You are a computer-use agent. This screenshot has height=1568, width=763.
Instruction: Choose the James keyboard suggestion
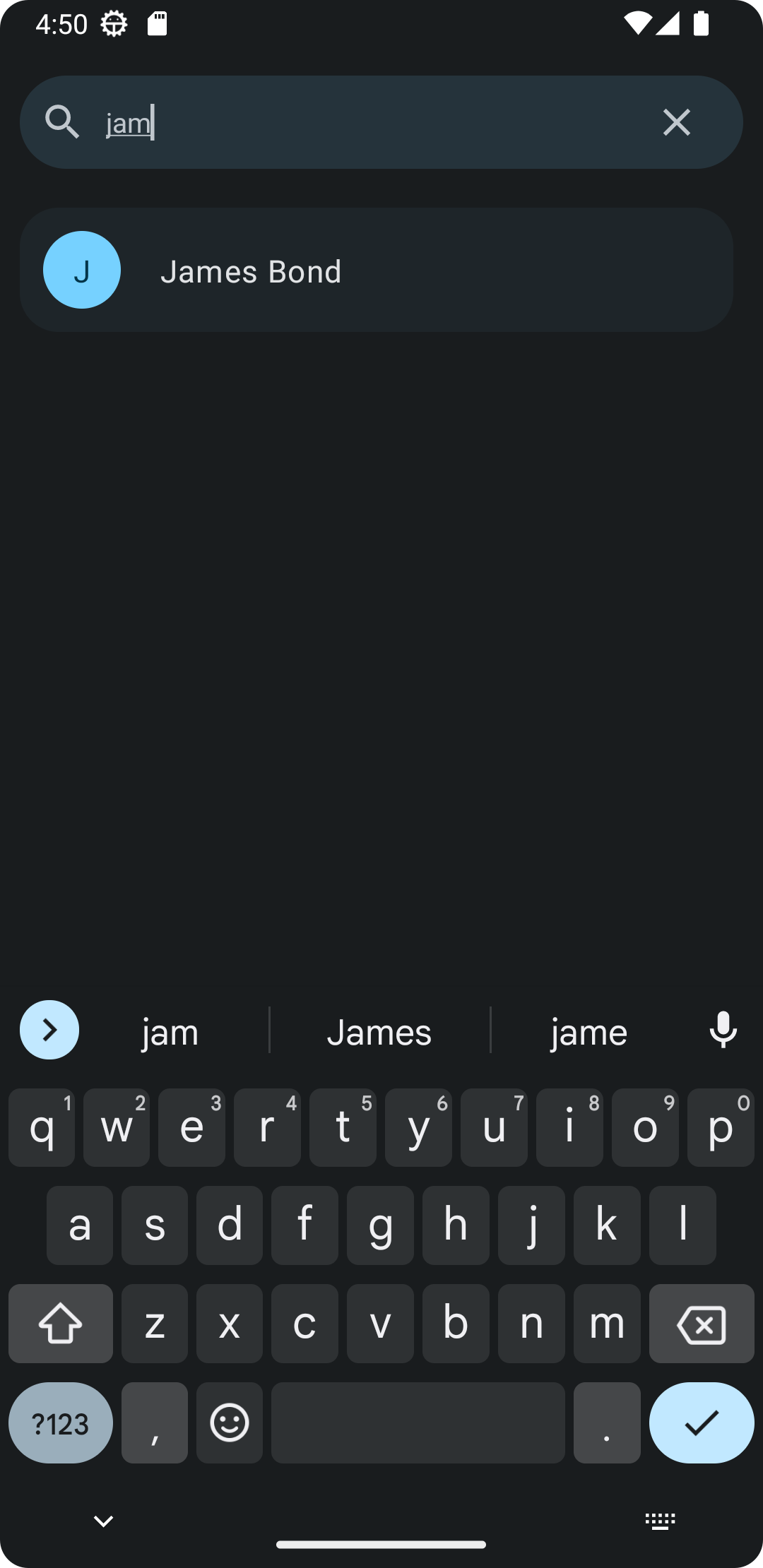tap(379, 1032)
